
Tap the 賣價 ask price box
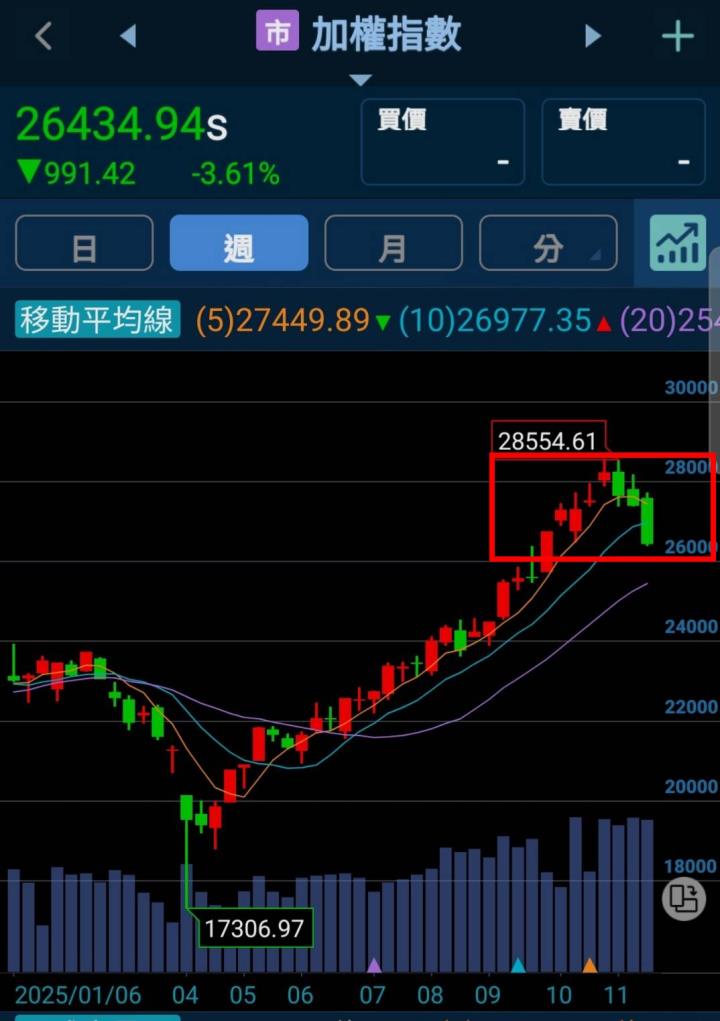pos(623,141)
